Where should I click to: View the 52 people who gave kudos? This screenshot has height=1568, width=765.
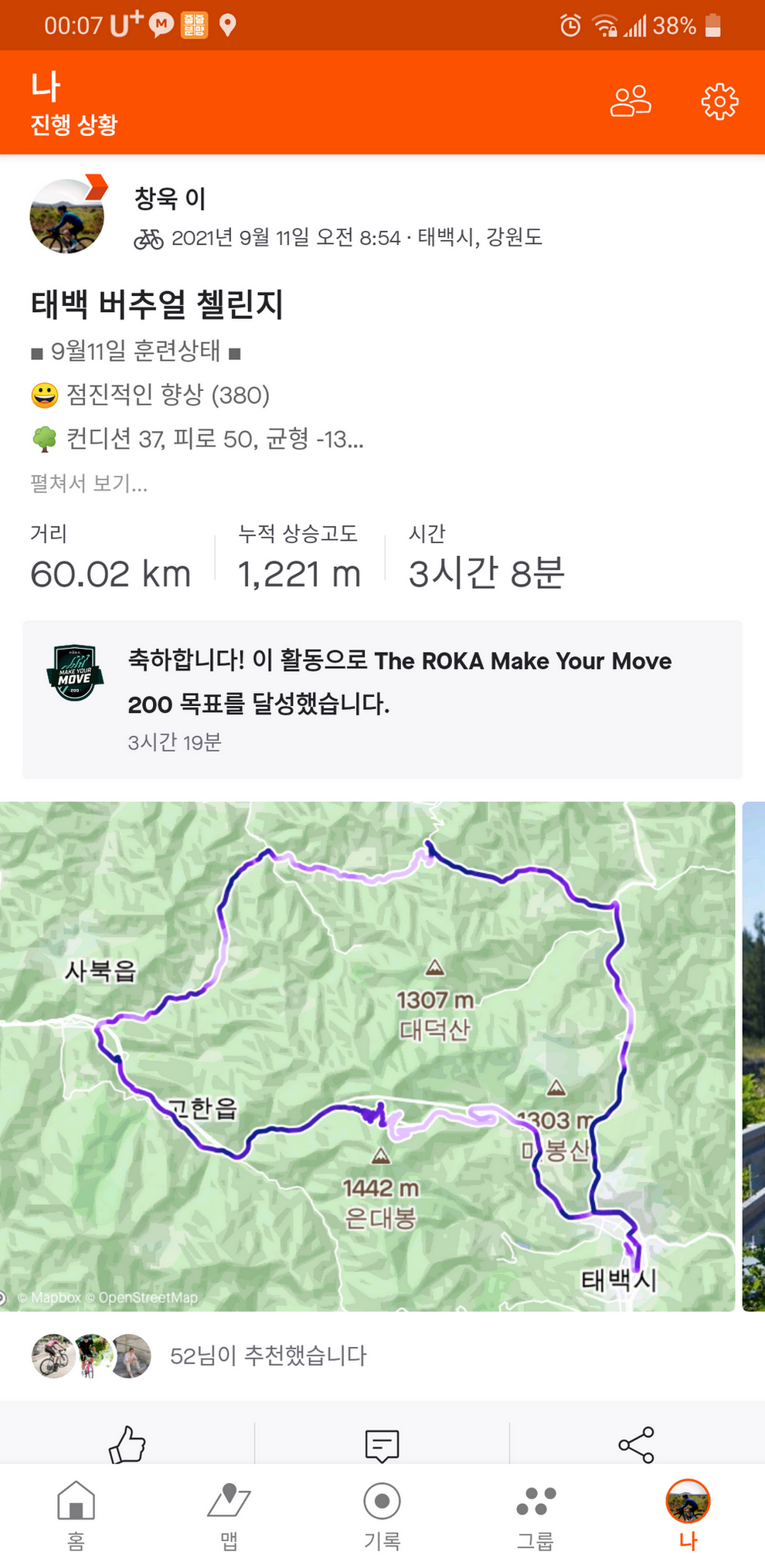pos(267,1356)
